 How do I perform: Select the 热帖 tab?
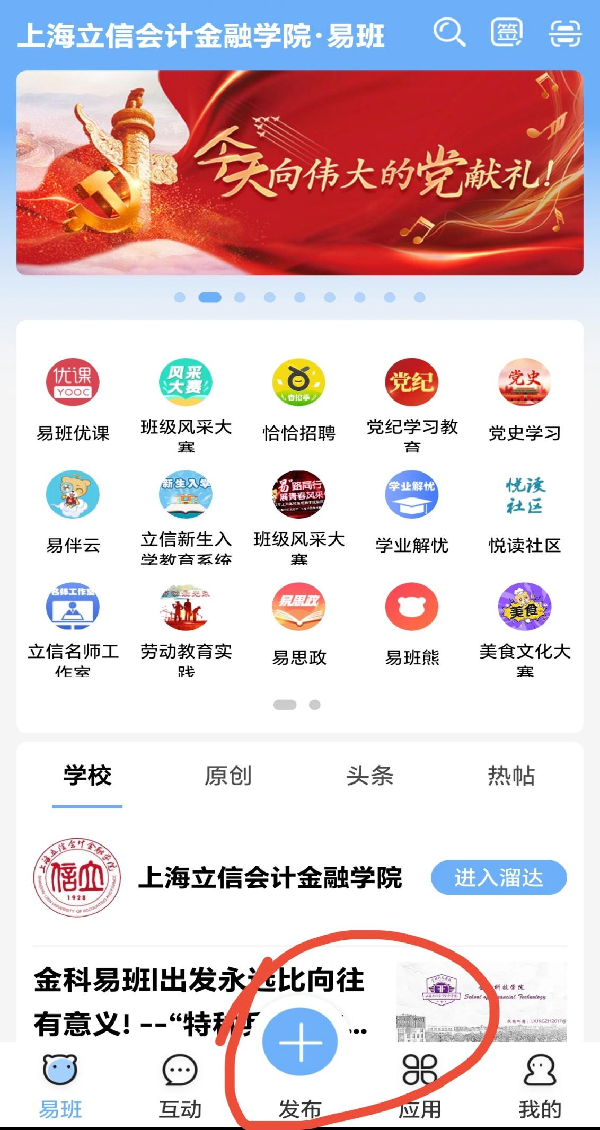tap(511, 775)
